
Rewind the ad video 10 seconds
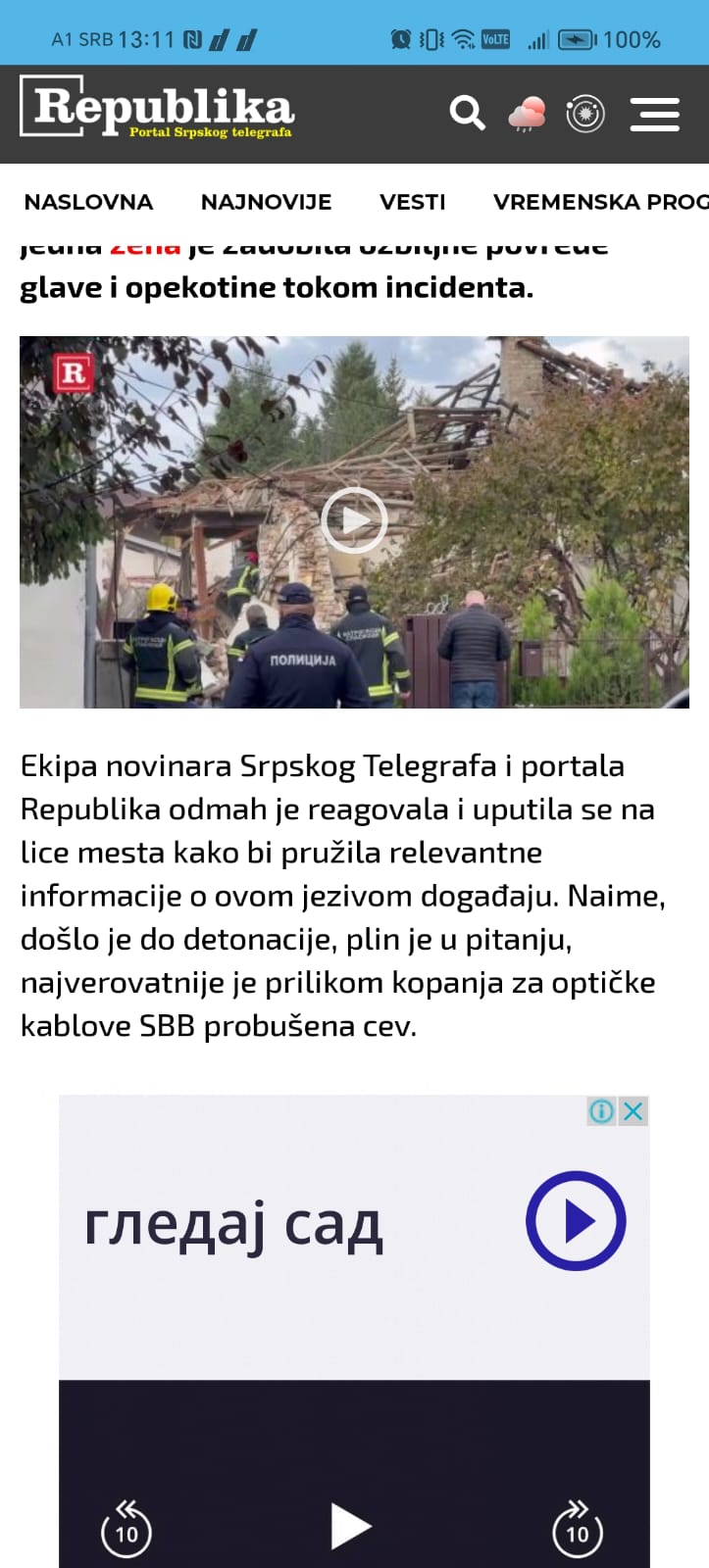tap(127, 1527)
